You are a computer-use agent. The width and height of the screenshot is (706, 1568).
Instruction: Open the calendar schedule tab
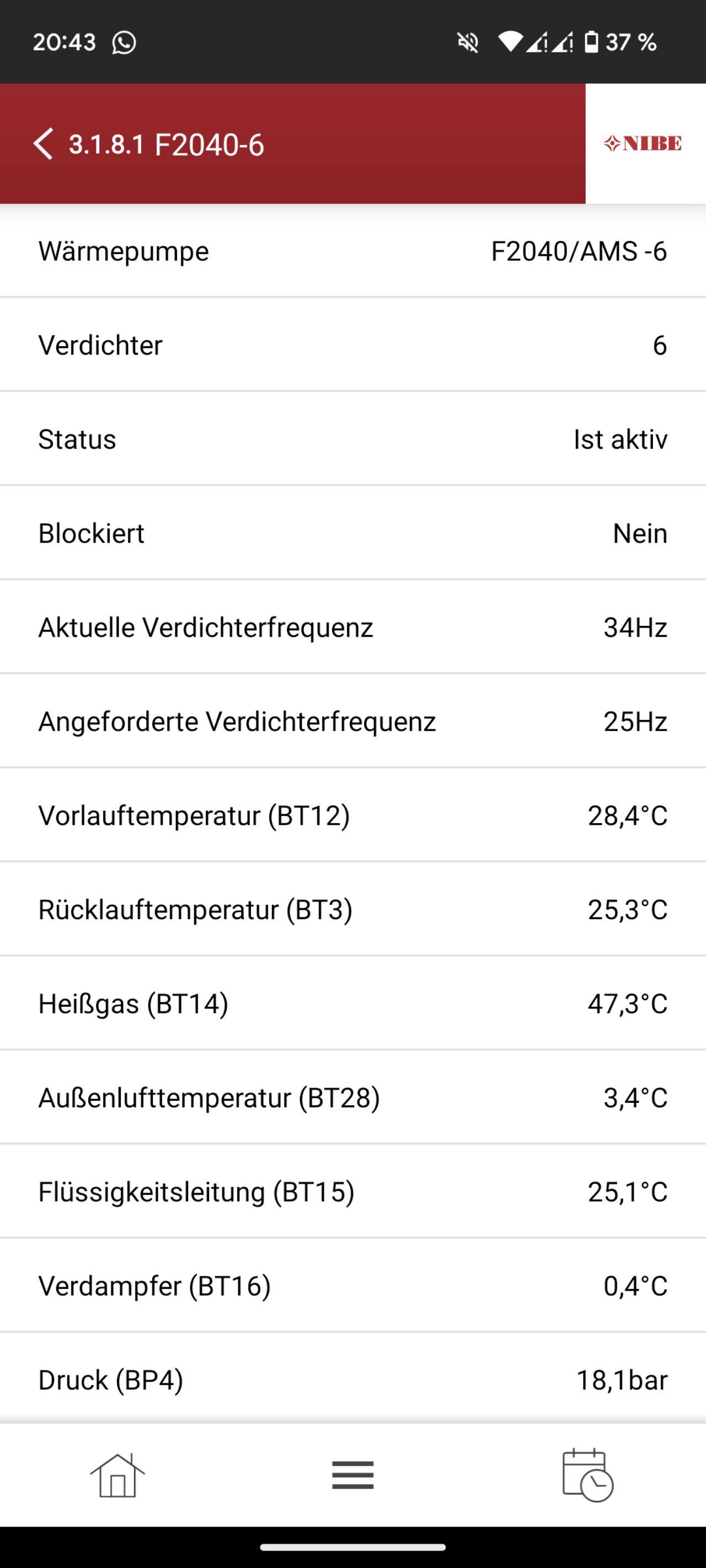click(x=587, y=1475)
